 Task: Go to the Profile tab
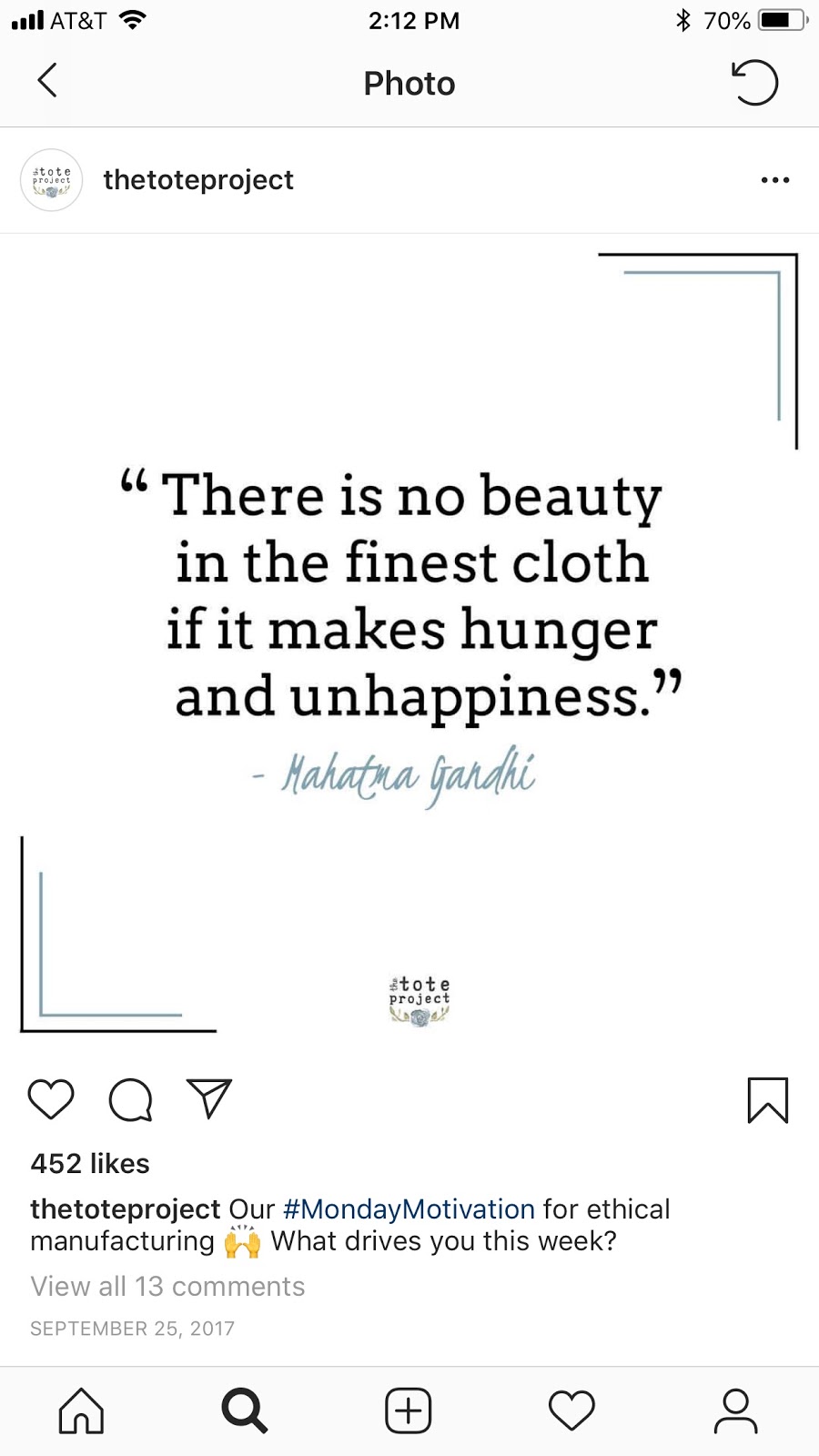coord(735,1410)
